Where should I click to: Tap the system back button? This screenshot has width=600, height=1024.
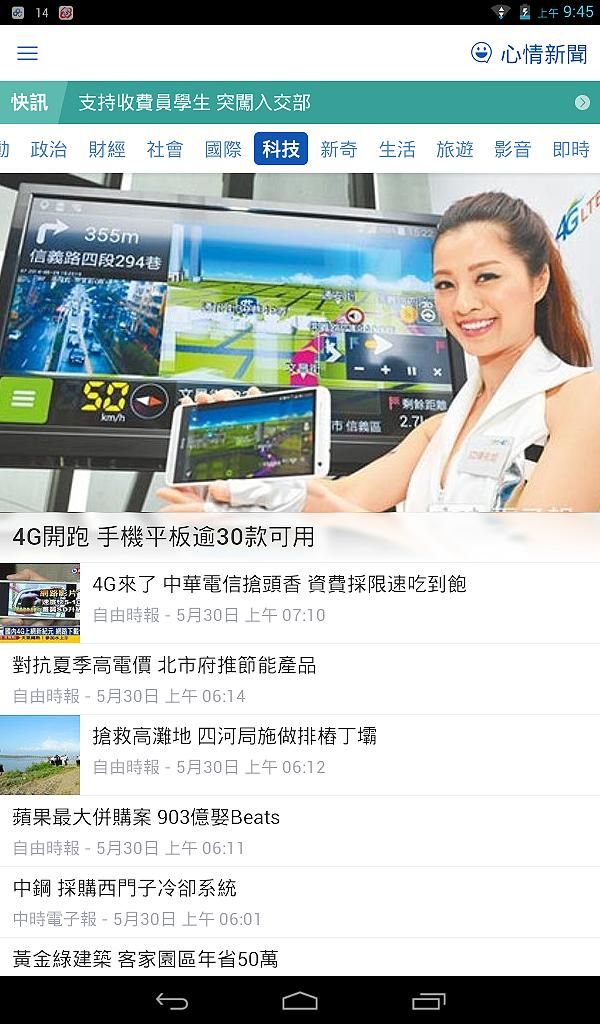coord(171,1001)
